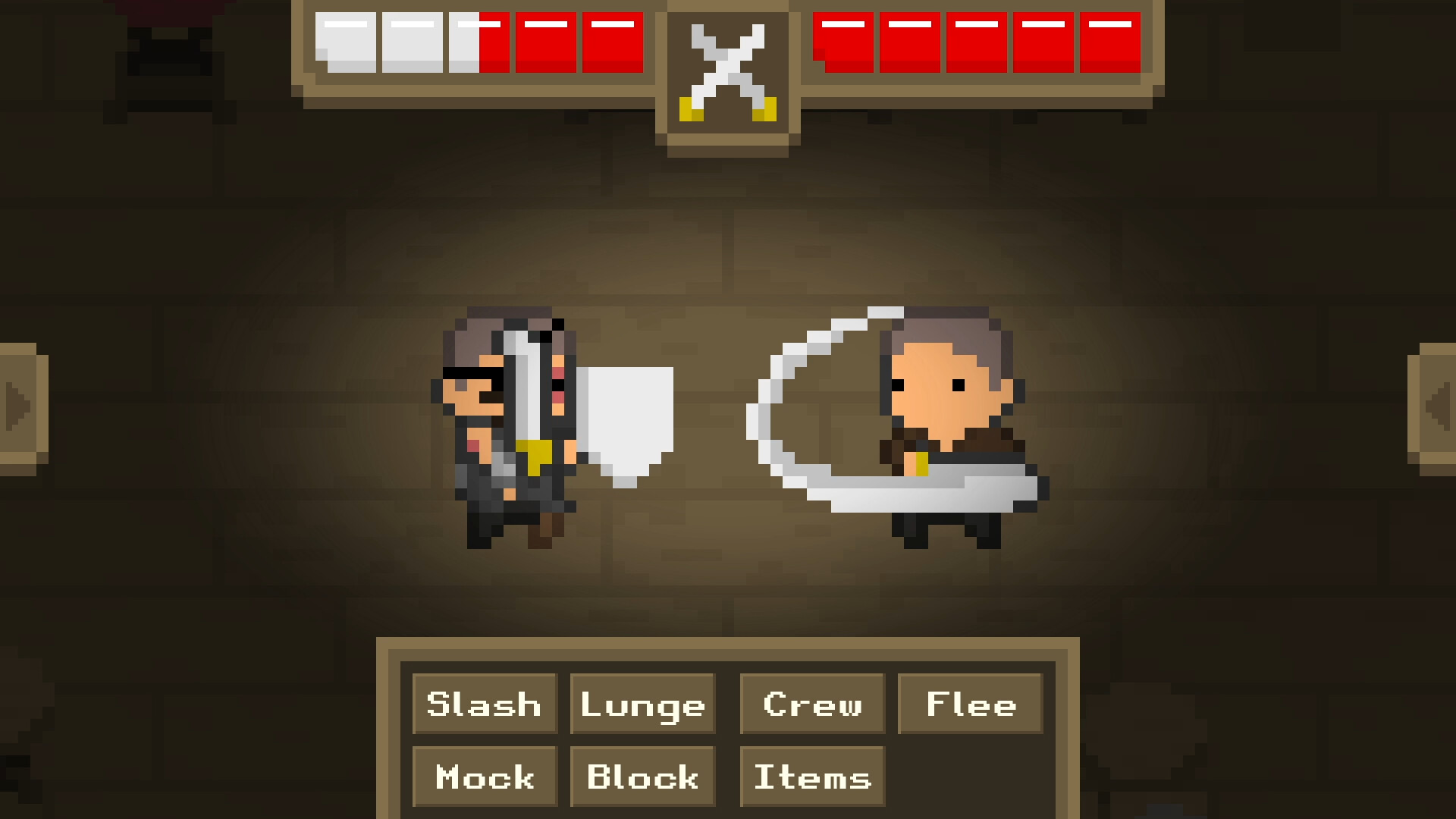Select the Mock action

tap(485, 777)
